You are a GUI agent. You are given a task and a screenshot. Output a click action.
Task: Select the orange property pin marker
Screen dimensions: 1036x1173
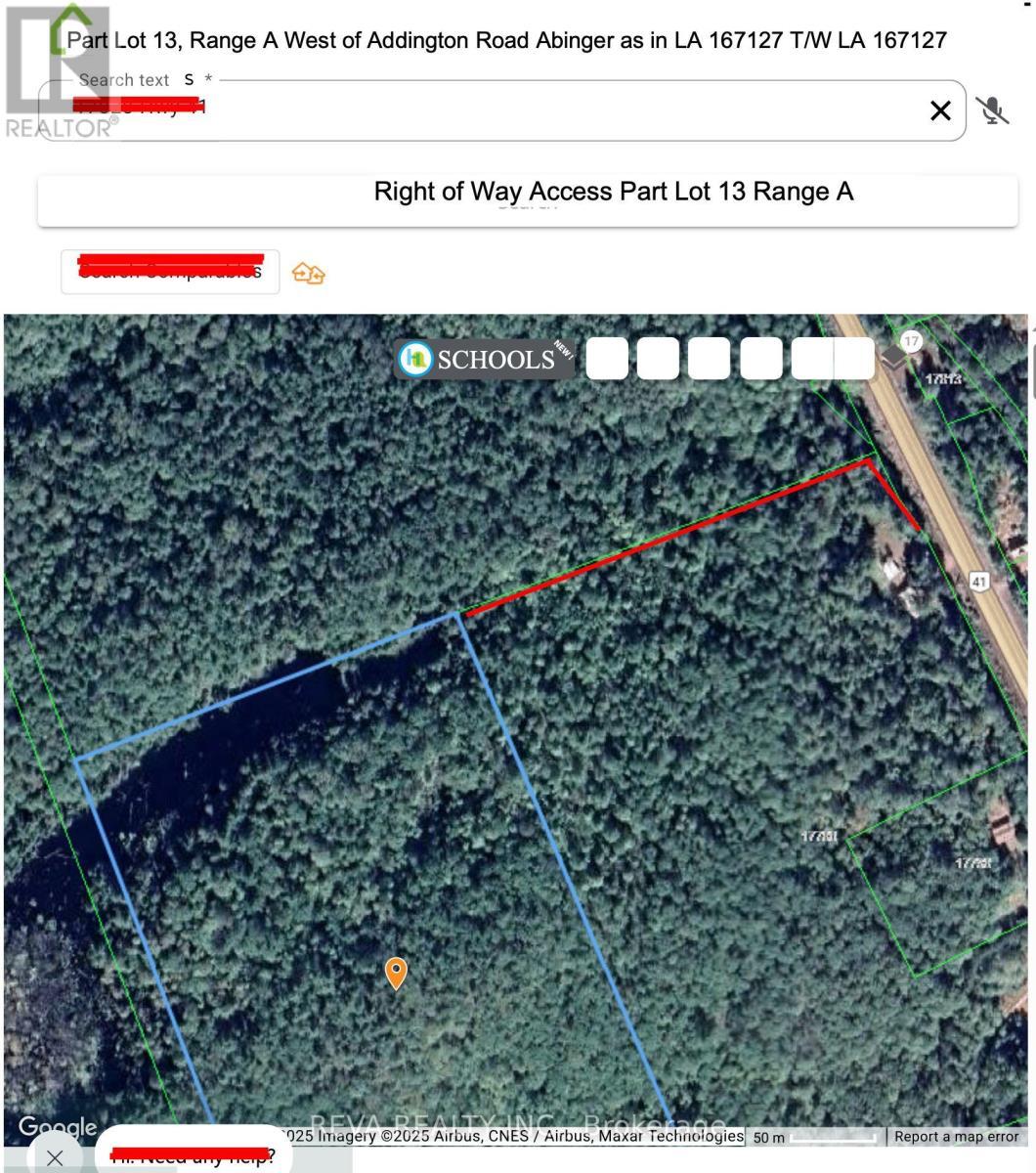(x=397, y=973)
